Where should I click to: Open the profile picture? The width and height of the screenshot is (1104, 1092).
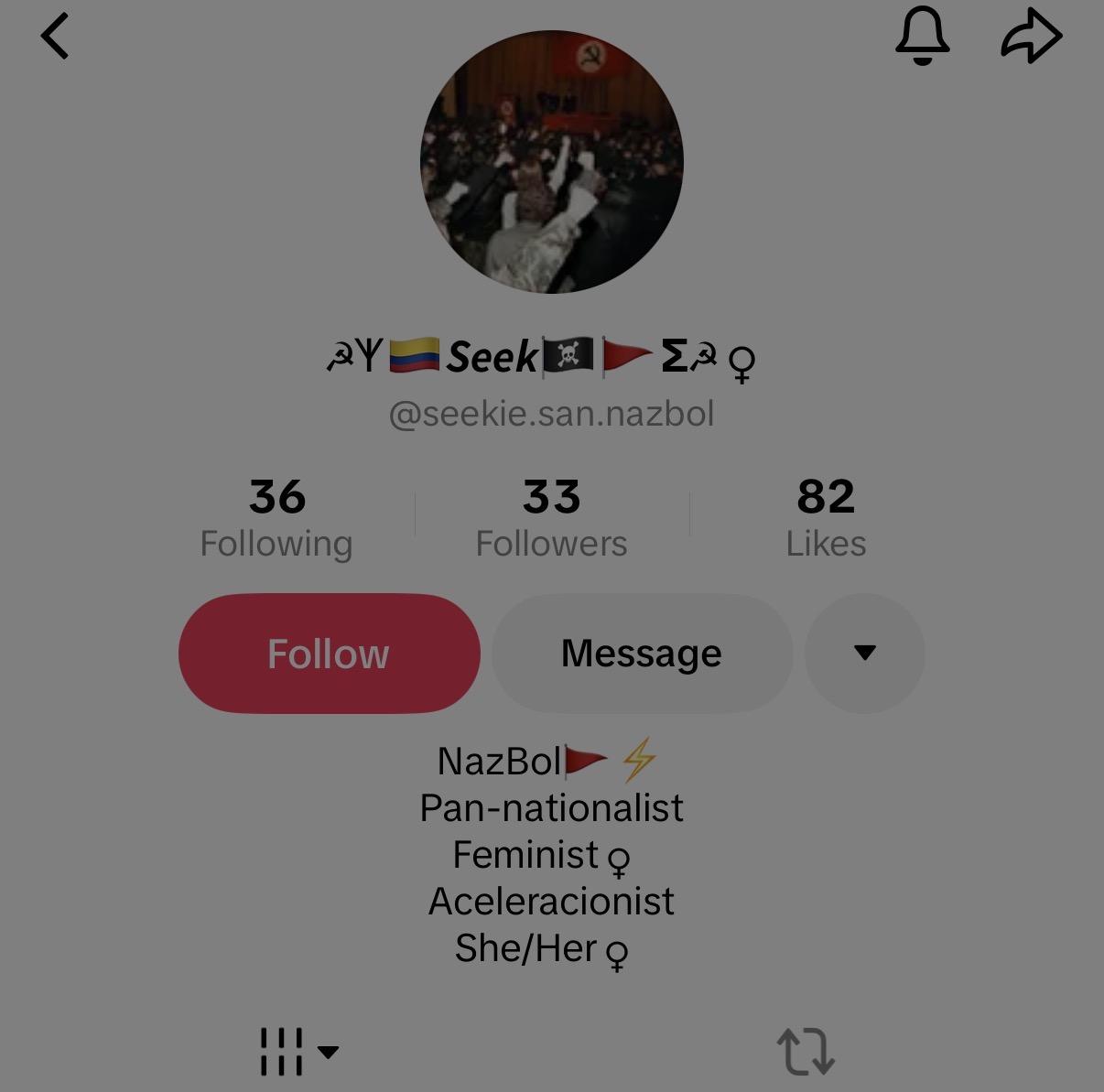pyautogui.click(x=552, y=162)
